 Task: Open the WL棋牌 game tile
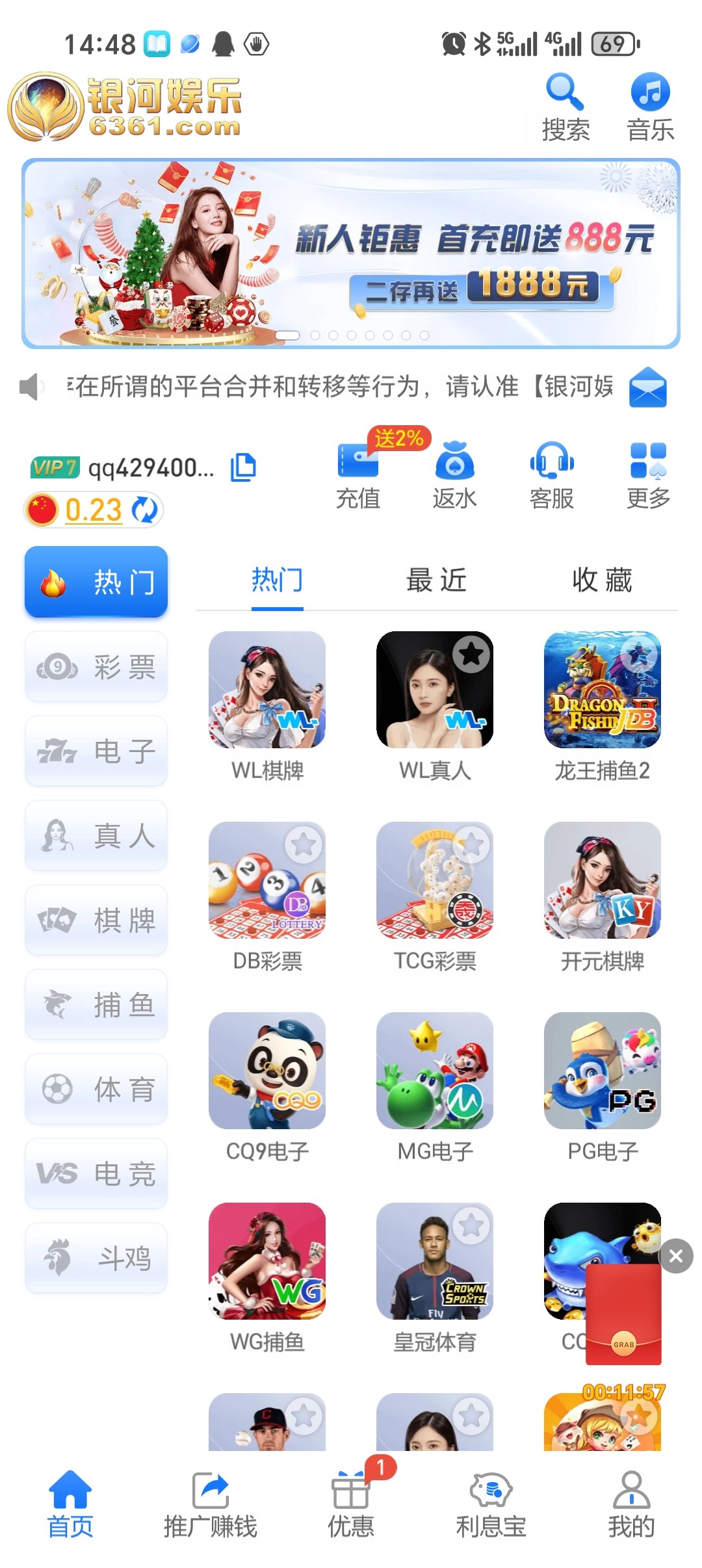click(267, 690)
